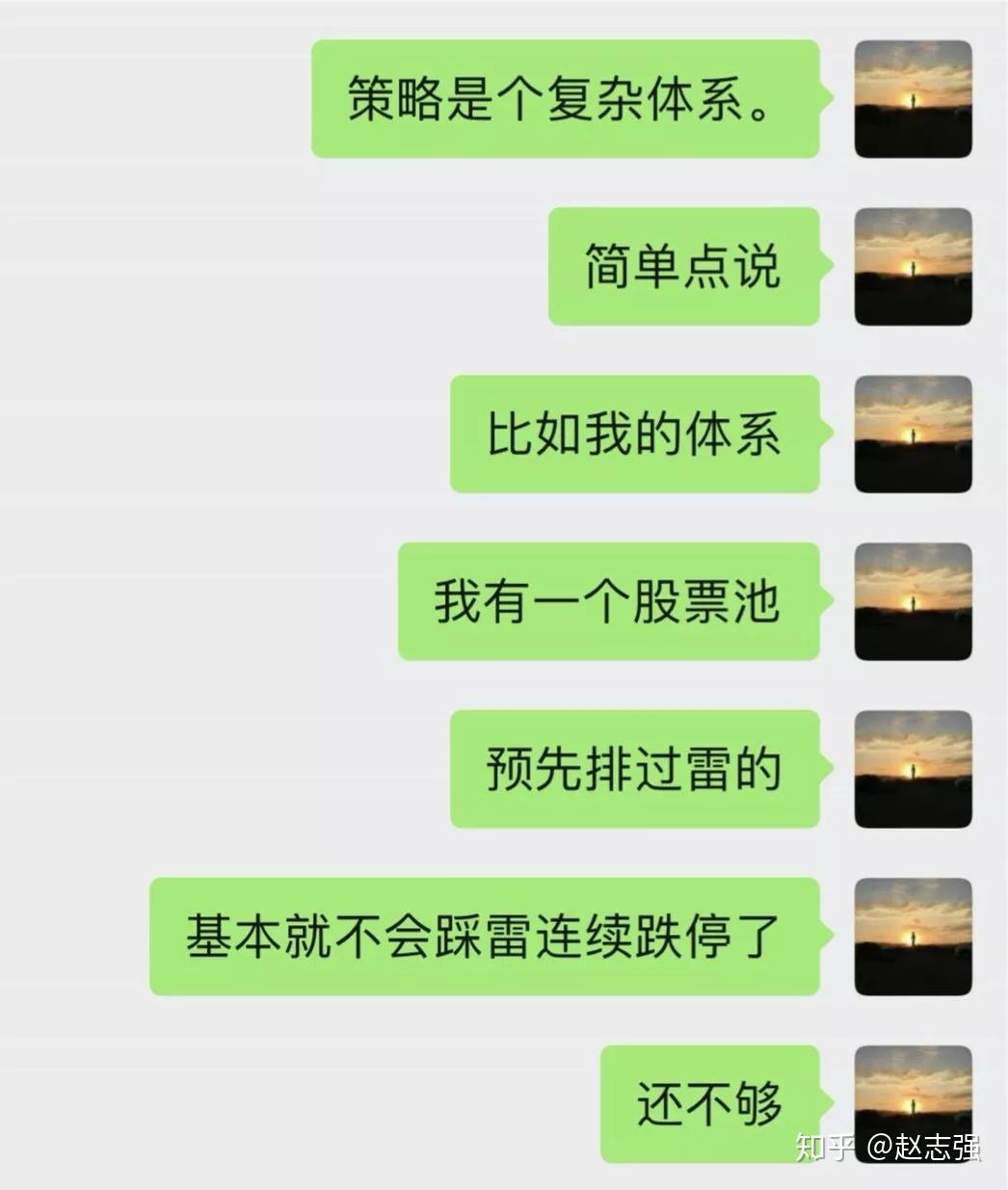Open sender avatar beside 策略是个复杂体系 message

coord(913,99)
